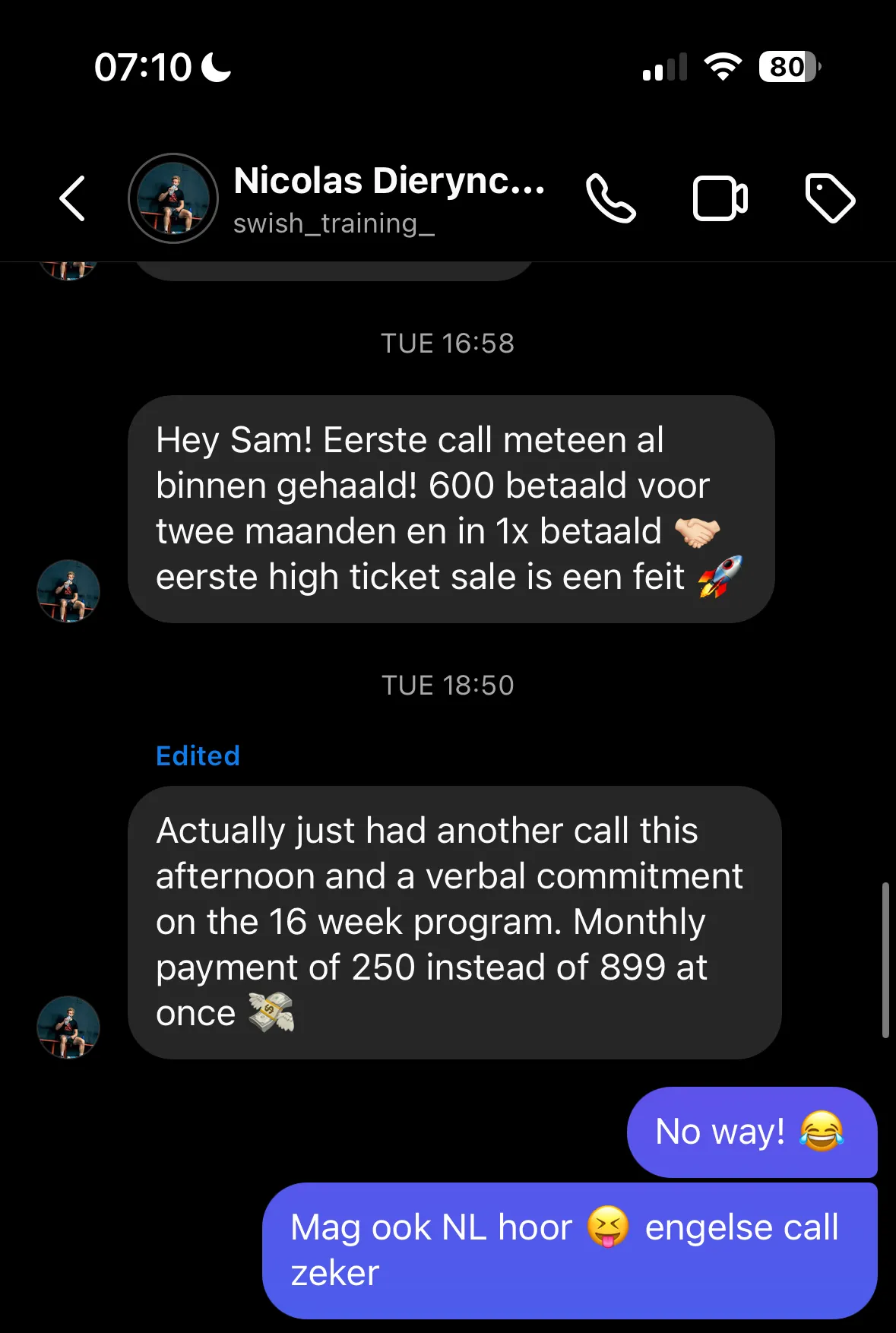Tap the avatar beside the 16 week message
This screenshot has width=896, height=1333.
(x=68, y=1027)
